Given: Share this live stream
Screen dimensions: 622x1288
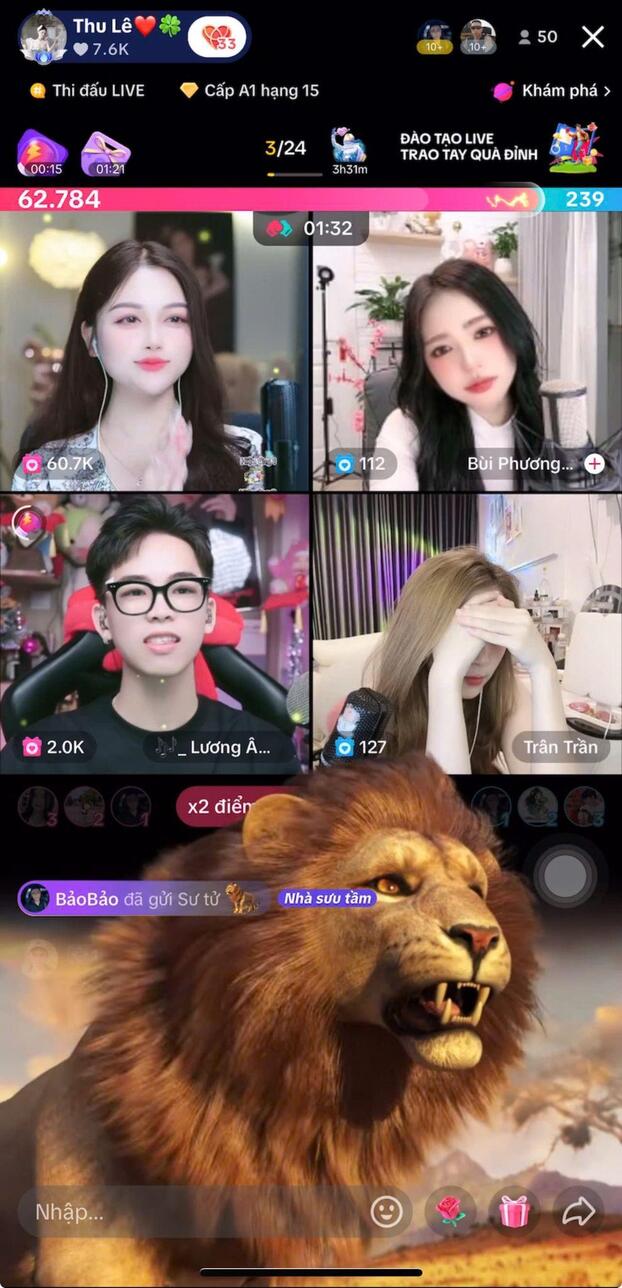Looking at the screenshot, I should 578,1212.
